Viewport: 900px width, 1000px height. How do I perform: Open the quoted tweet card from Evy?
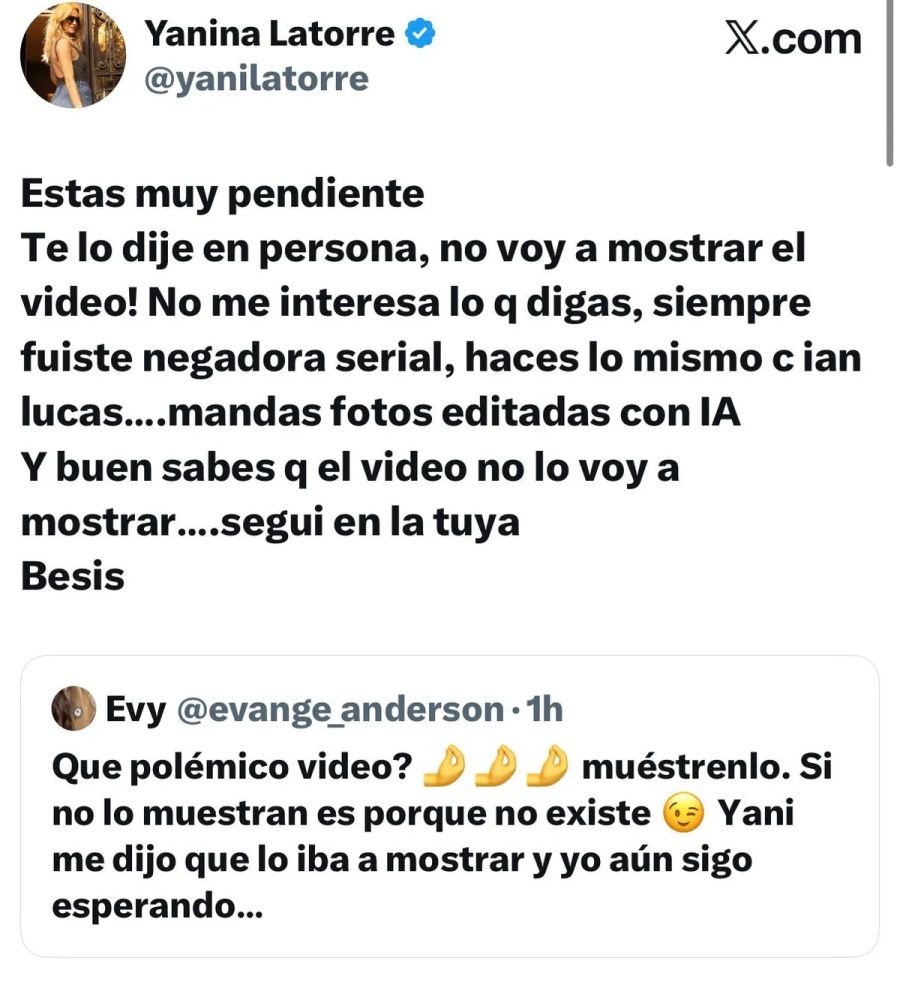tap(450, 800)
